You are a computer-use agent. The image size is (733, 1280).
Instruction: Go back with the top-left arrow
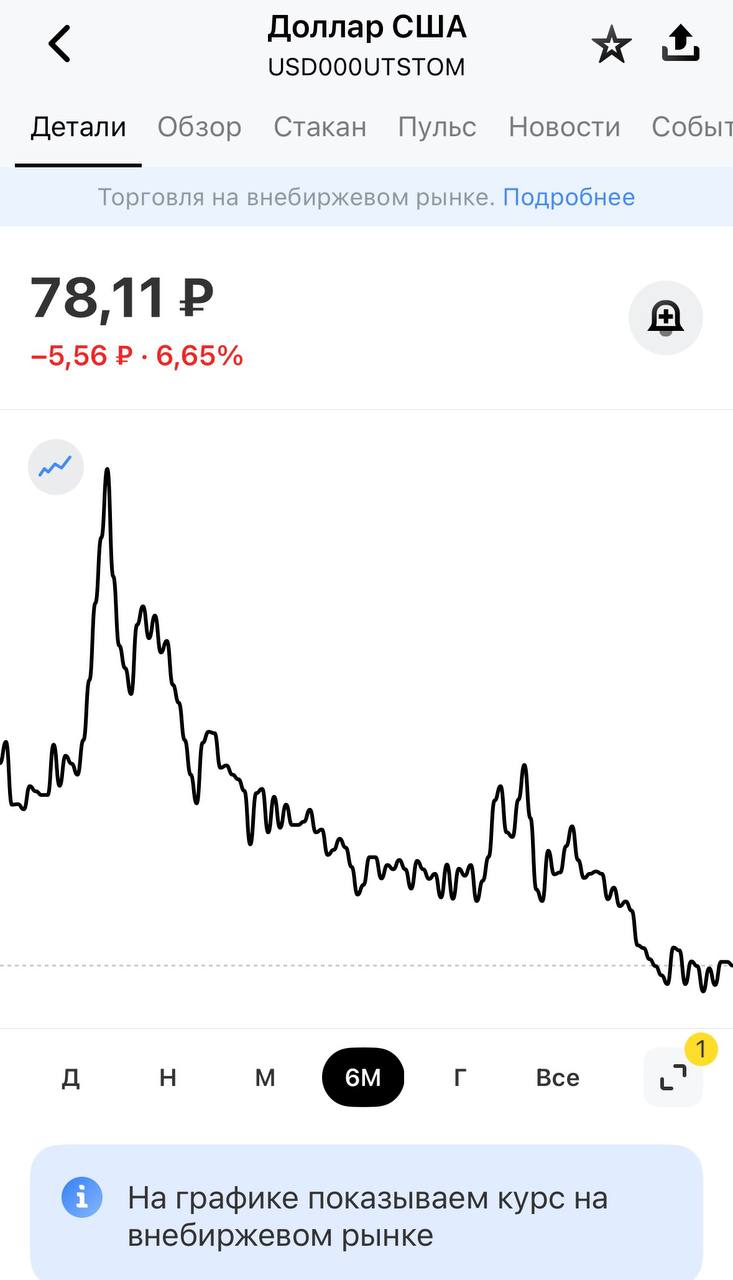(60, 44)
